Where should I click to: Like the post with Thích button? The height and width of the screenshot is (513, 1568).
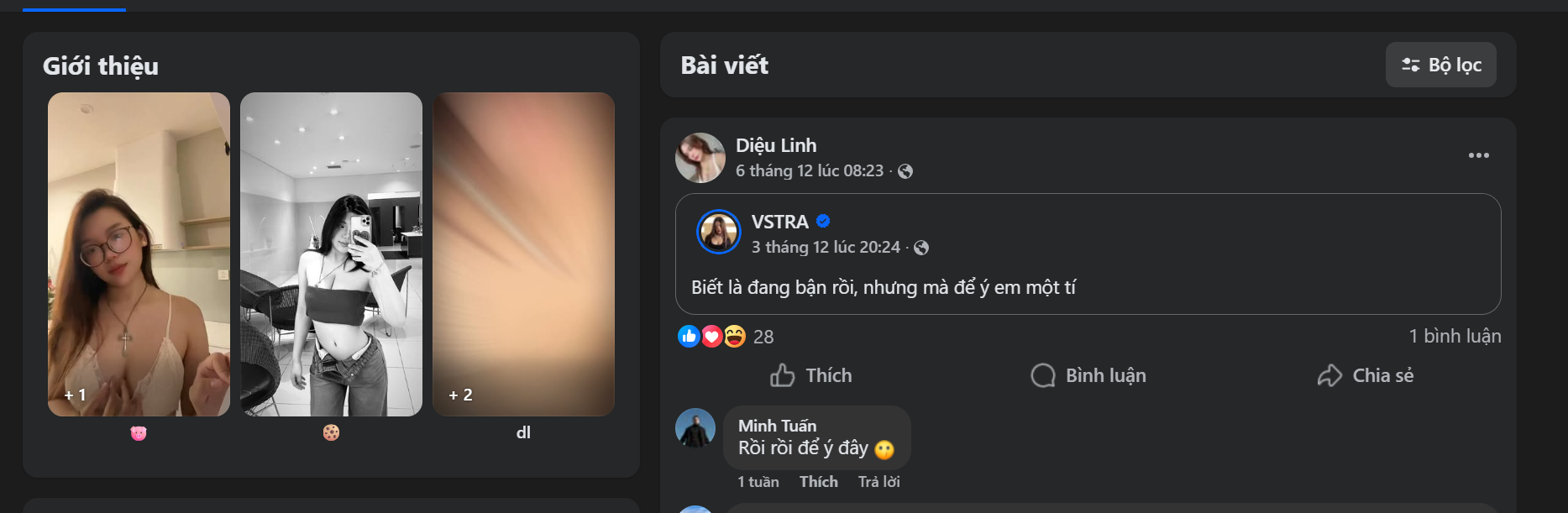pos(811,375)
